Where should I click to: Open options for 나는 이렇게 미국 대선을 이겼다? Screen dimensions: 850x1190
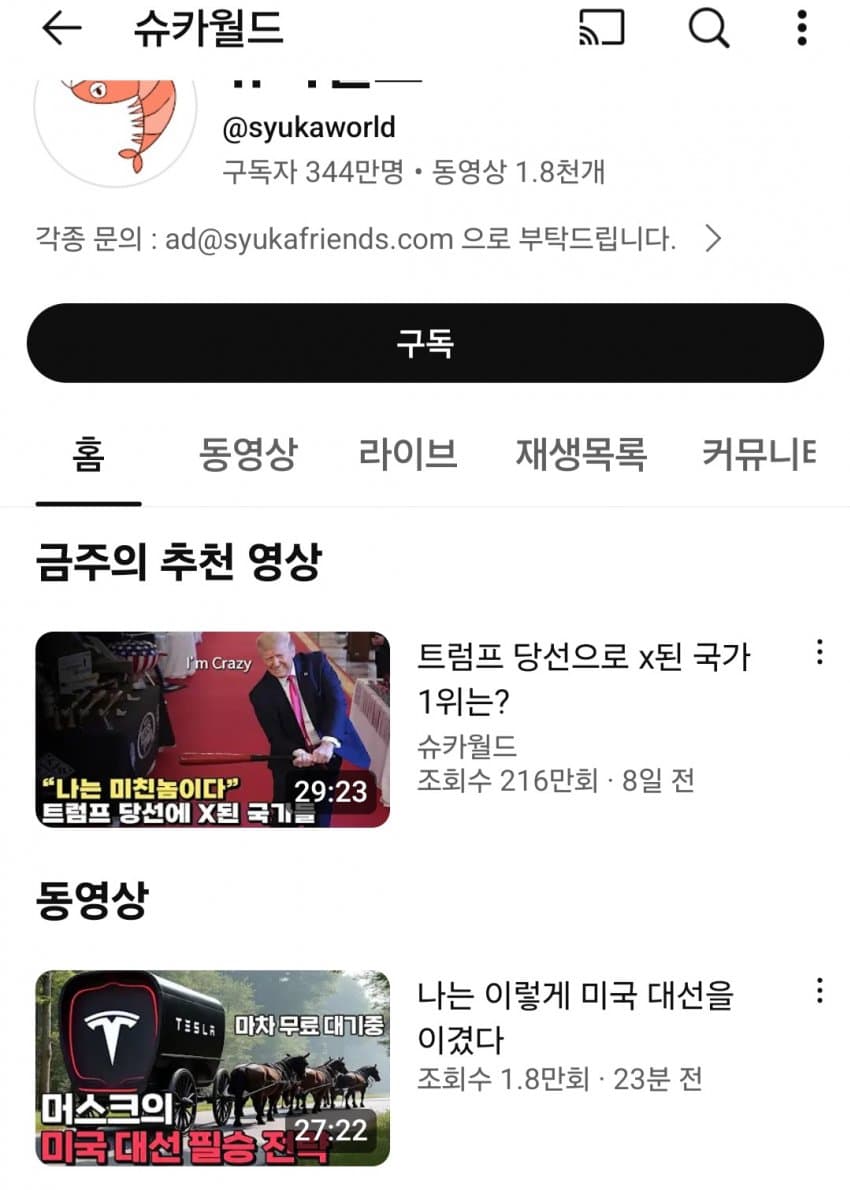[x=820, y=991]
